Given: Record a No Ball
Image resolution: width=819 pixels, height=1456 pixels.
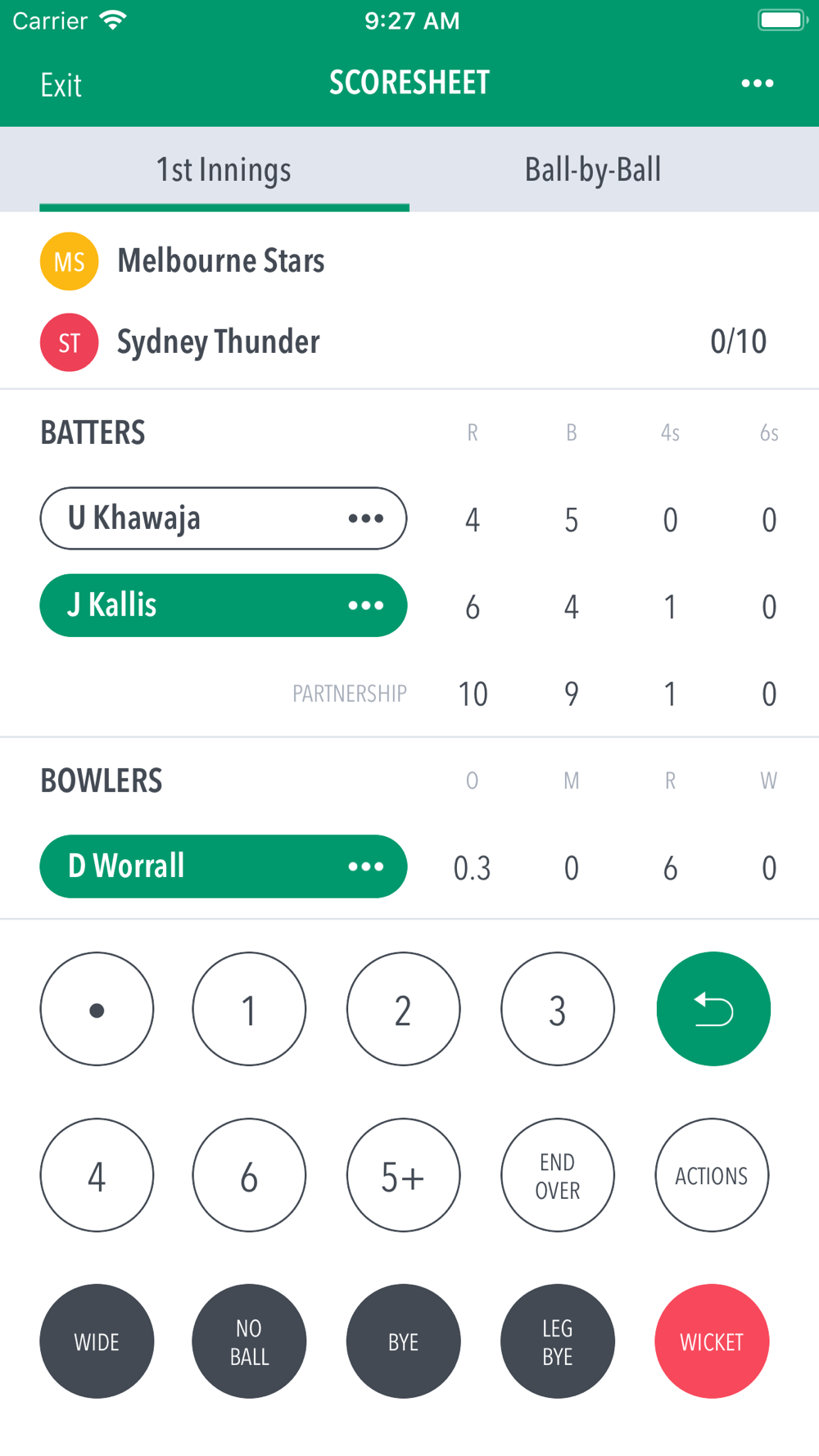Looking at the screenshot, I should (249, 1341).
